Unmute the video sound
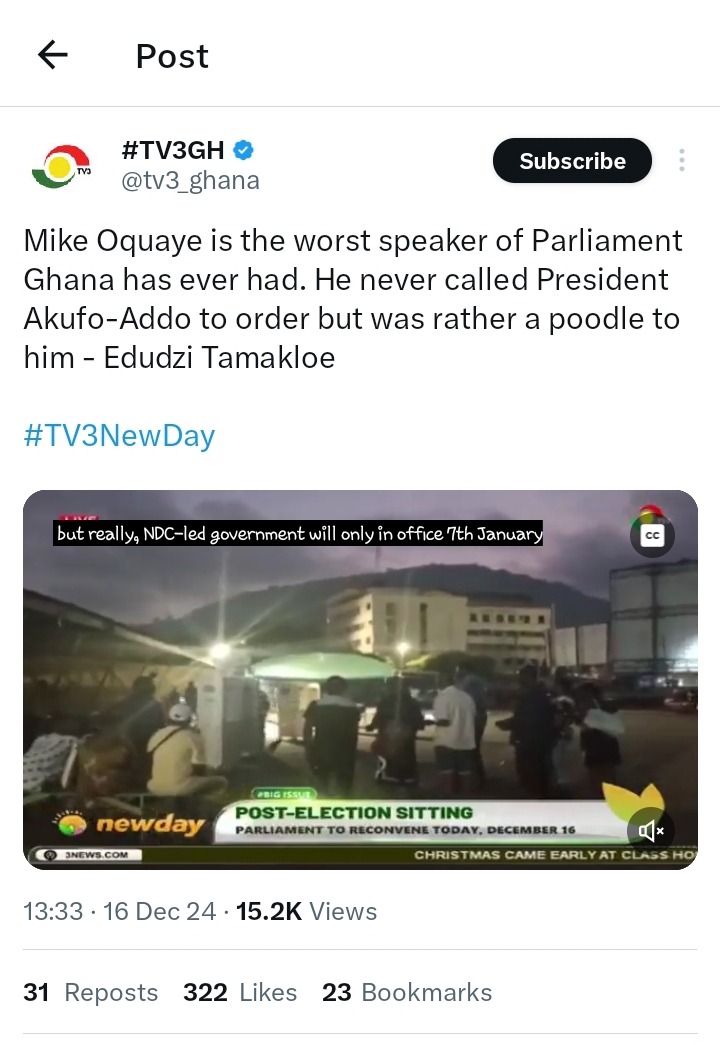The image size is (720, 1045). click(652, 830)
